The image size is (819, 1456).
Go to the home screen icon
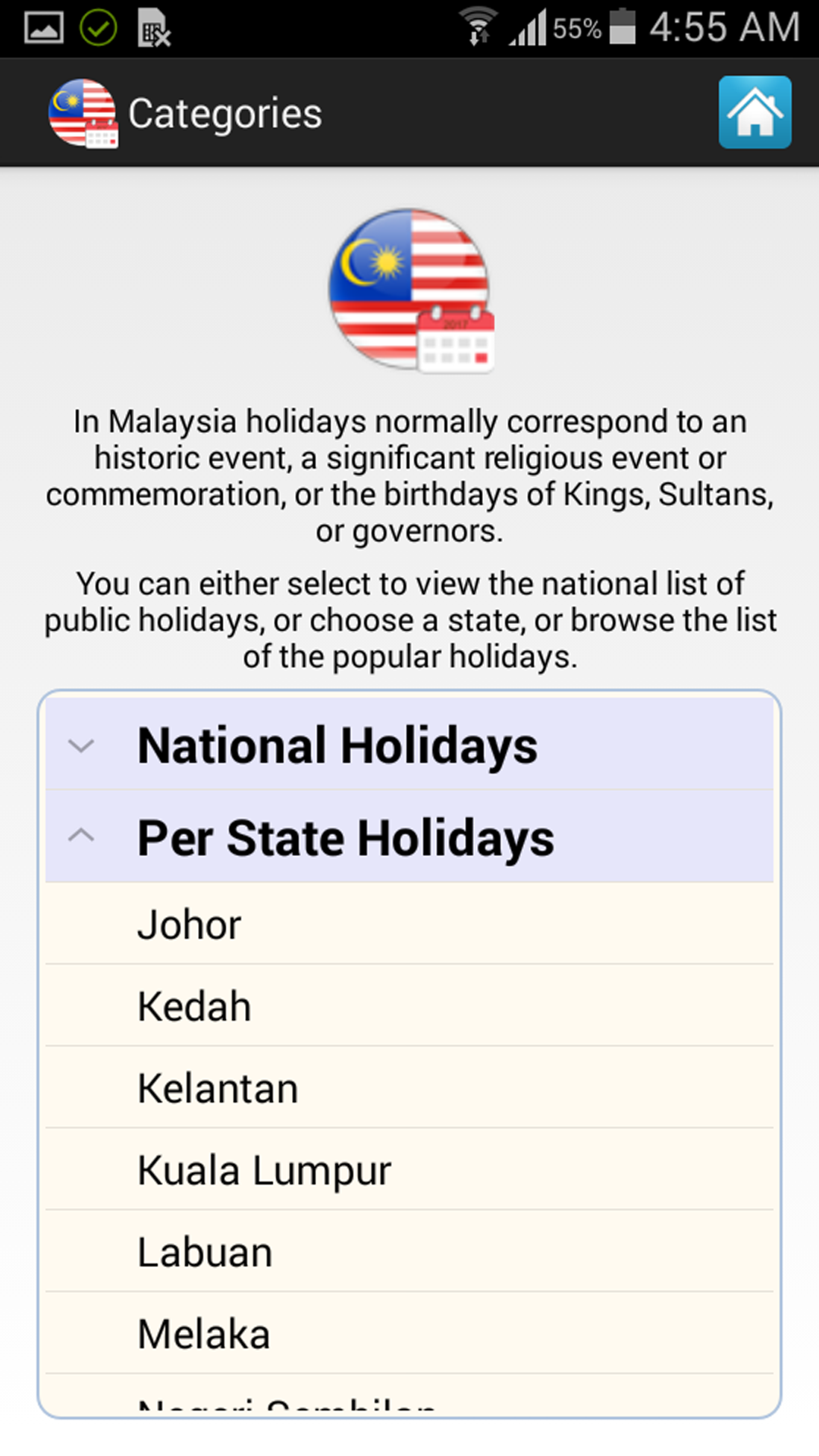pyautogui.click(x=755, y=112)
